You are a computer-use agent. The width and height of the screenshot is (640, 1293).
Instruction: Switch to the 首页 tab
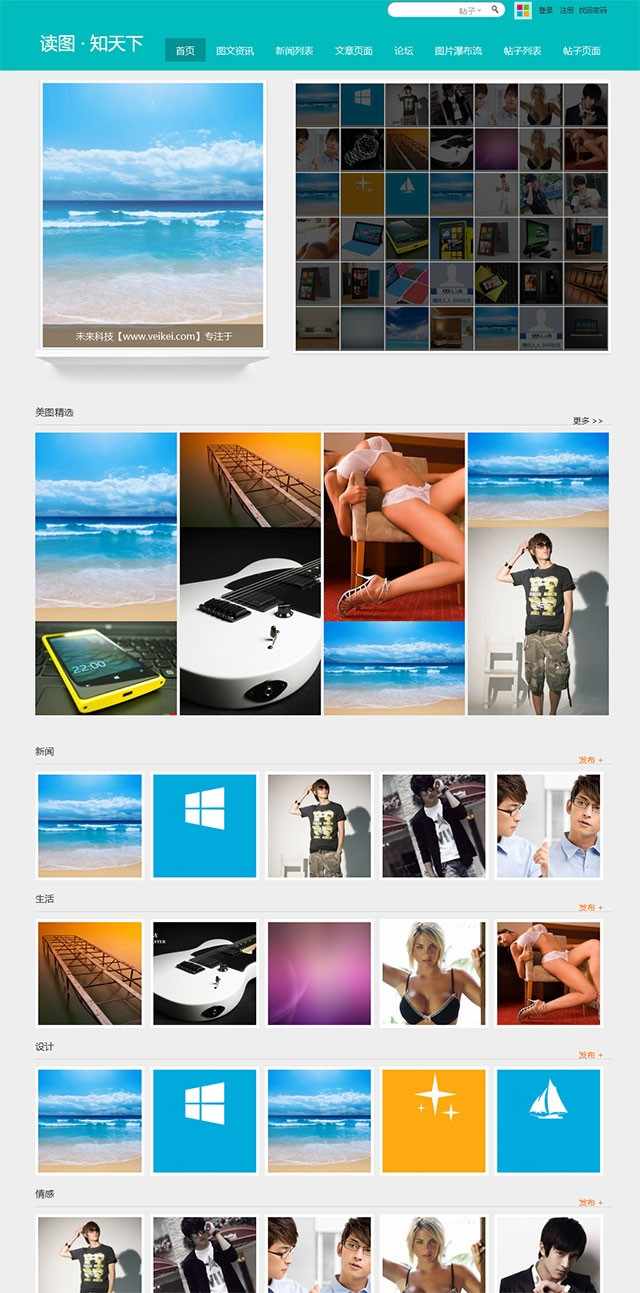pyautogui.click(x=185, y=50)
